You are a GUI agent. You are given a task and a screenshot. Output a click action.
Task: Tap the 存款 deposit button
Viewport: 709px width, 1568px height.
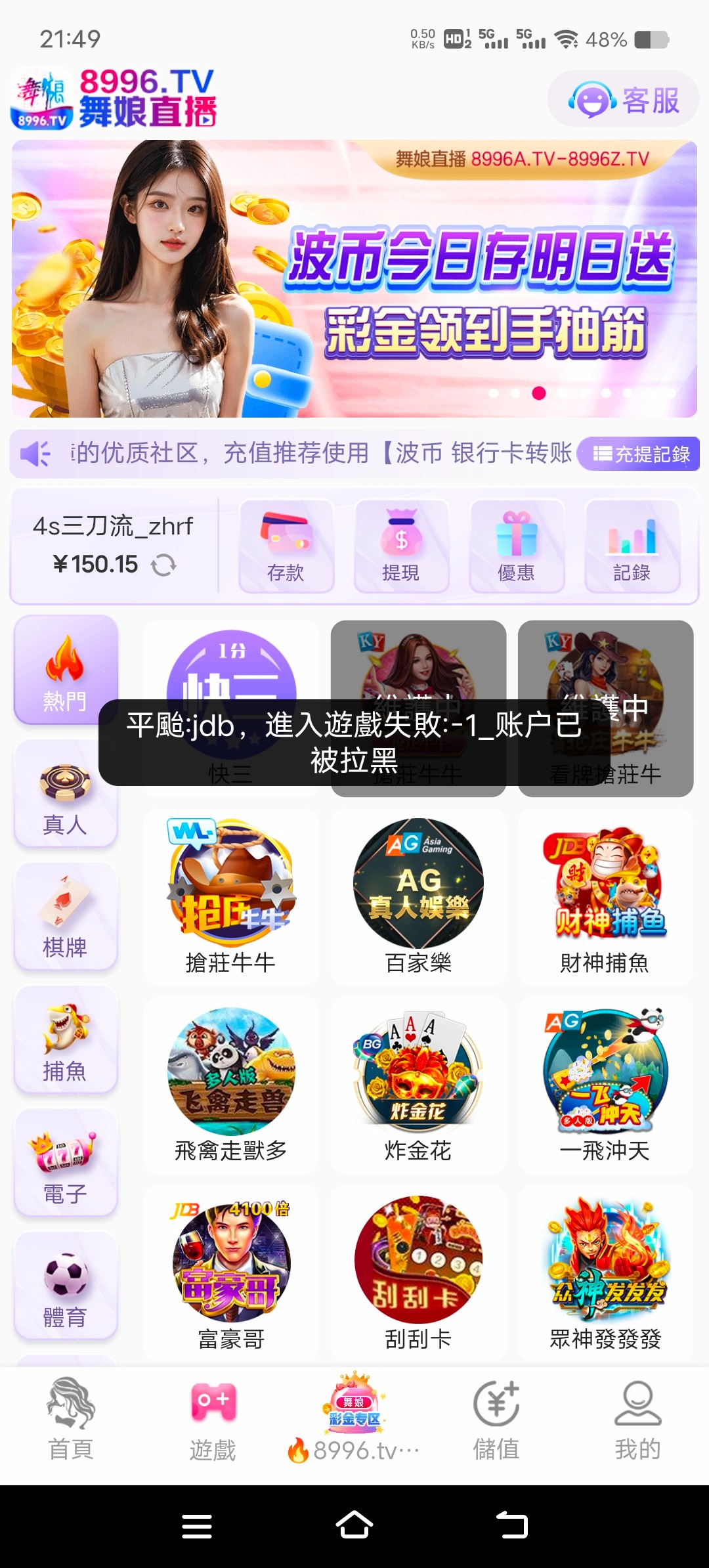[286, 546]
